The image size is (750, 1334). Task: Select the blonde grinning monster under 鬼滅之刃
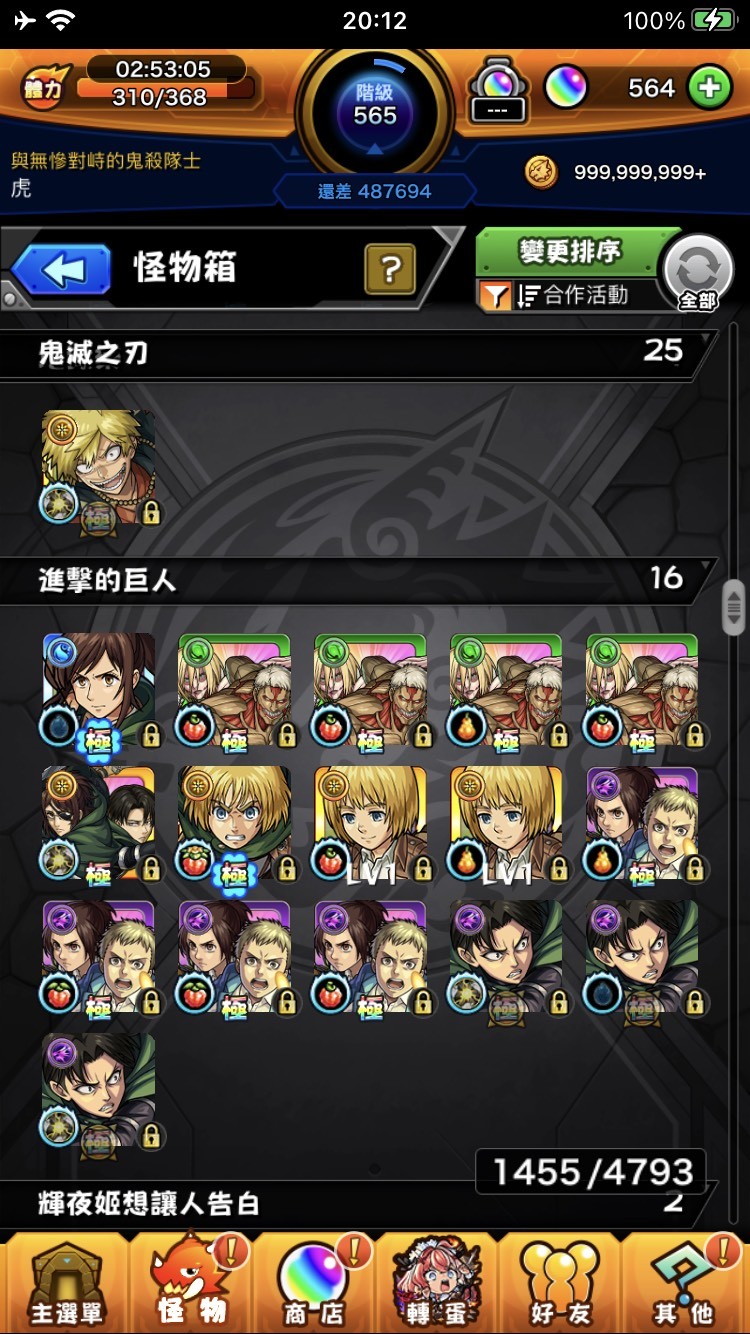point(98,467)
